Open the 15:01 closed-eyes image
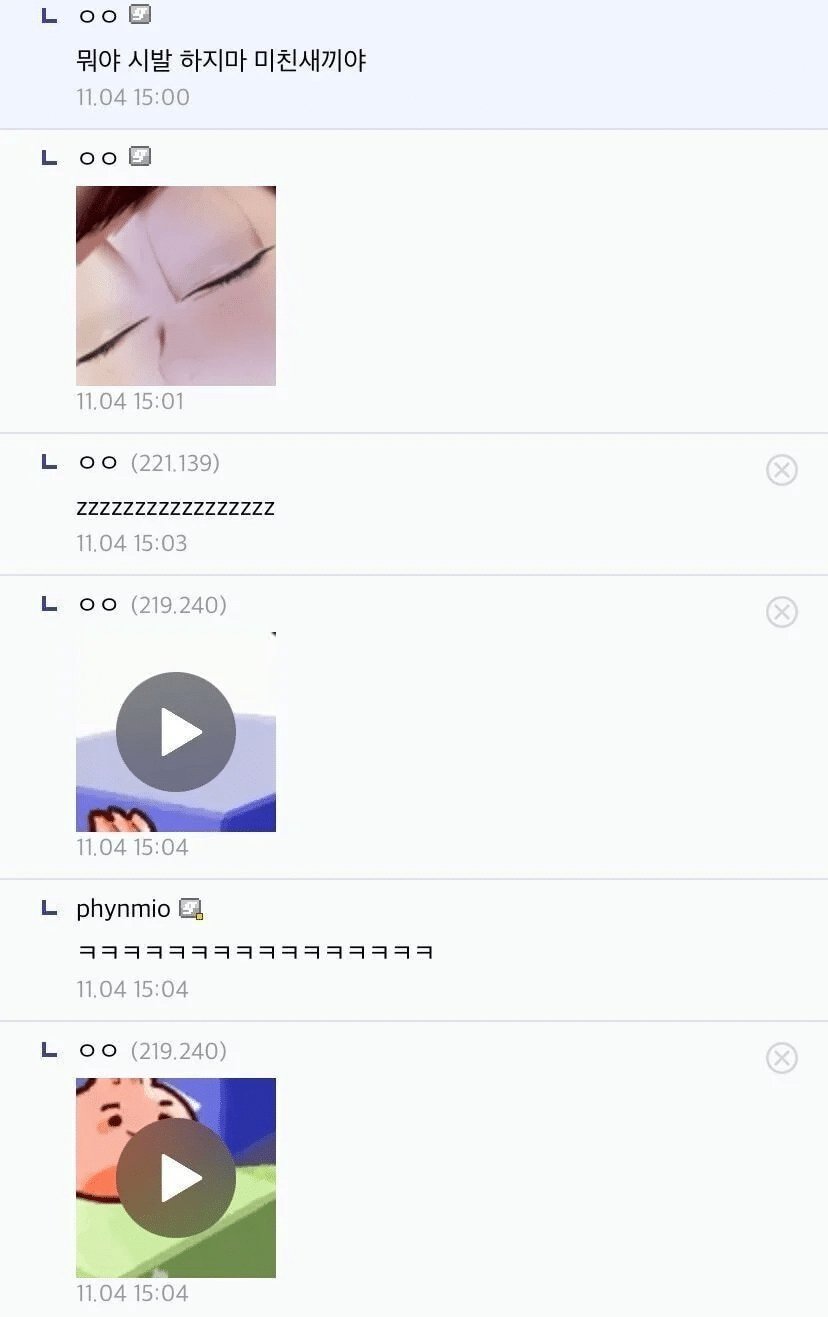The image size is (828, 1317). point(176,285)
